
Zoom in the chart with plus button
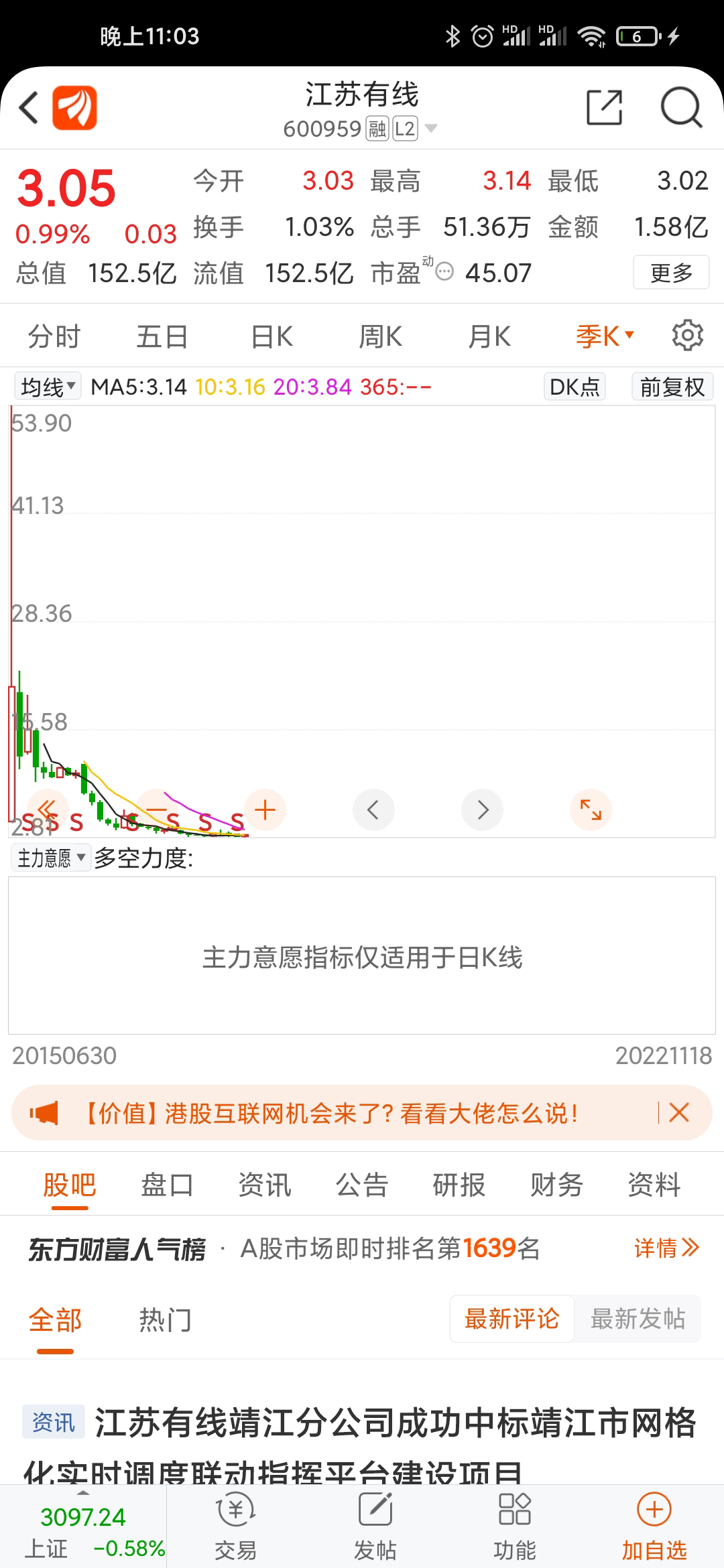pyautogui.click(x=265, y=809)
